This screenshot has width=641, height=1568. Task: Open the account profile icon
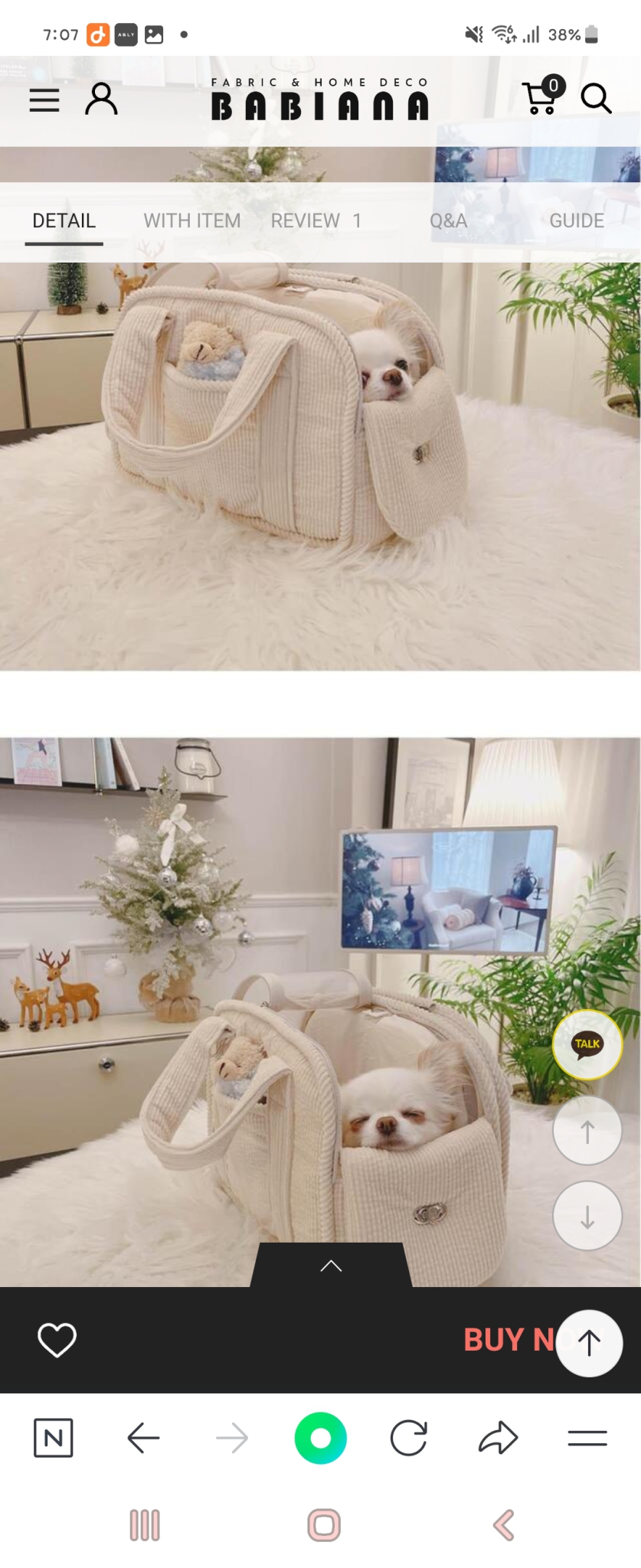point(100,98)
